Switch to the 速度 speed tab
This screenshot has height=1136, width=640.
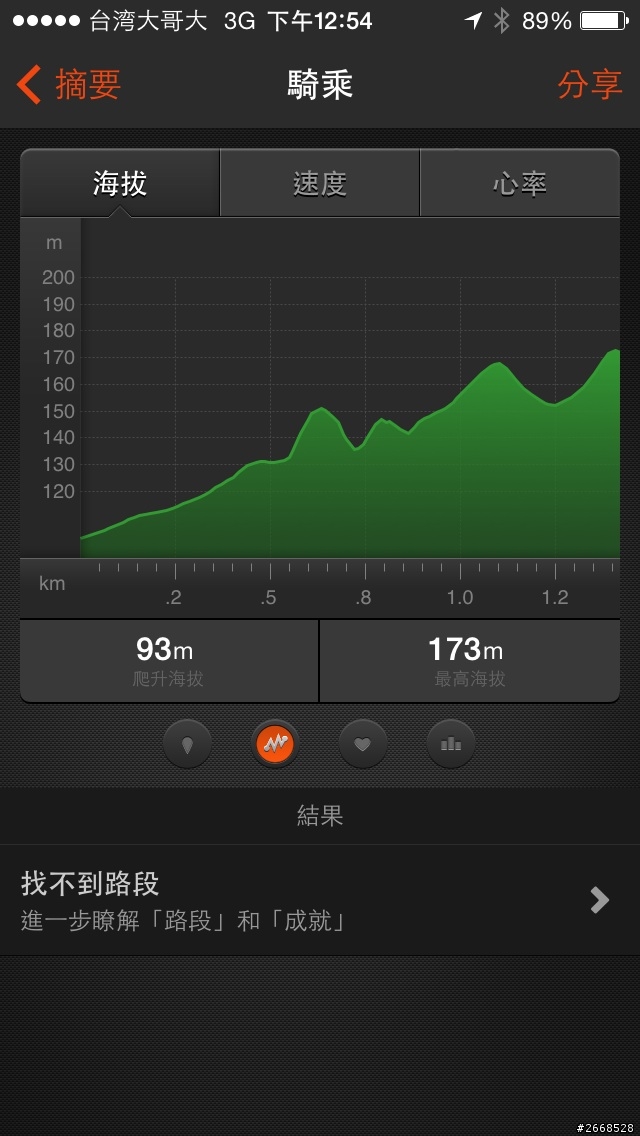320,183
